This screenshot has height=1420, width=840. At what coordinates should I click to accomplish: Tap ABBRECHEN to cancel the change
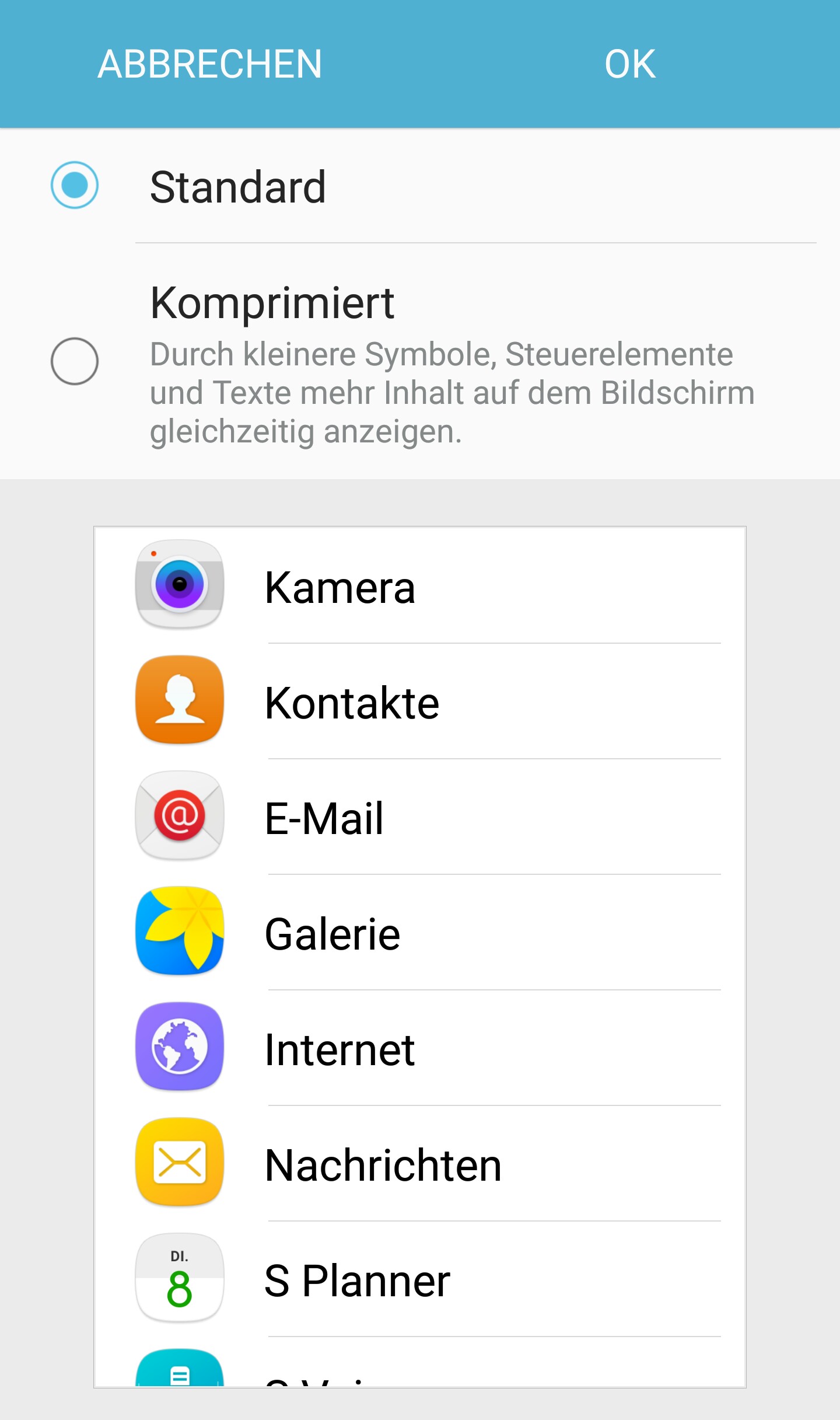click(210, 64)
